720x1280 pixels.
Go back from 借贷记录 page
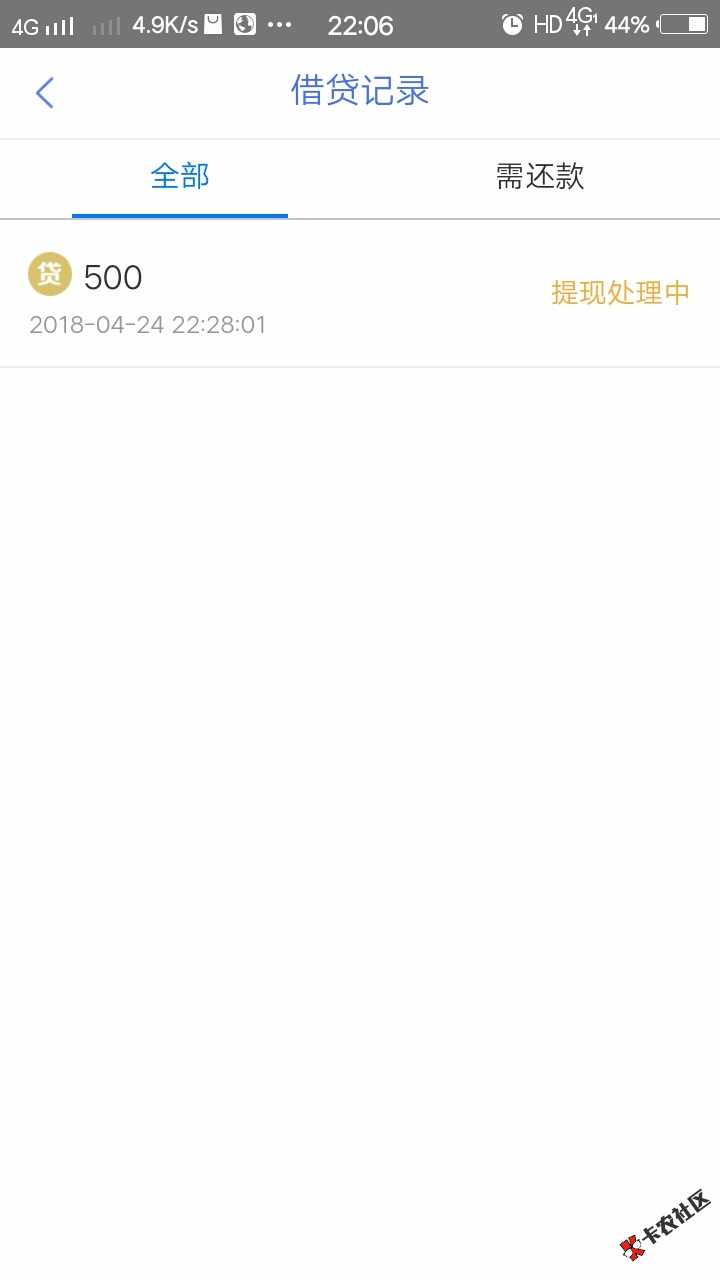click(44, 93)
